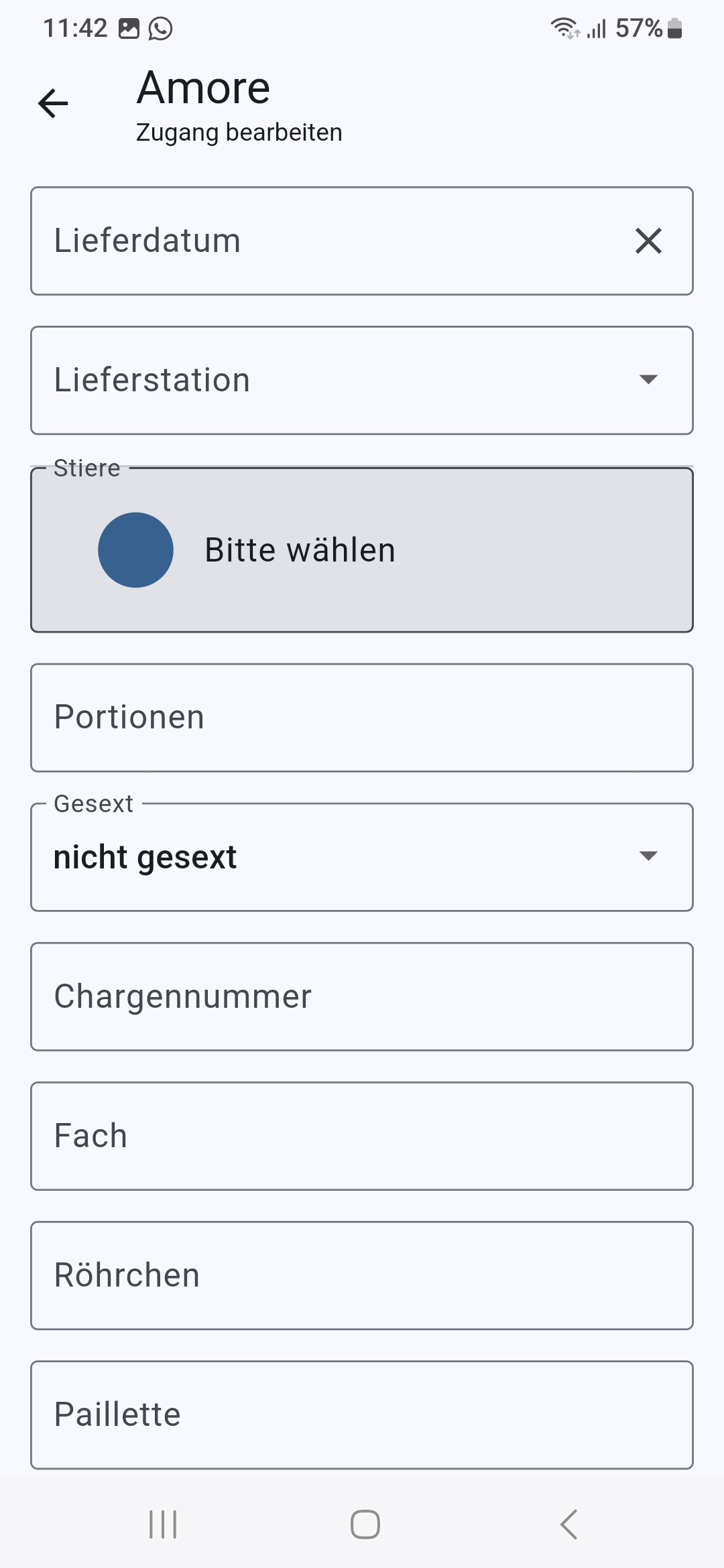724x1568 pixels.
Task: Enter the Fach field
Action: coord(362,1136)
